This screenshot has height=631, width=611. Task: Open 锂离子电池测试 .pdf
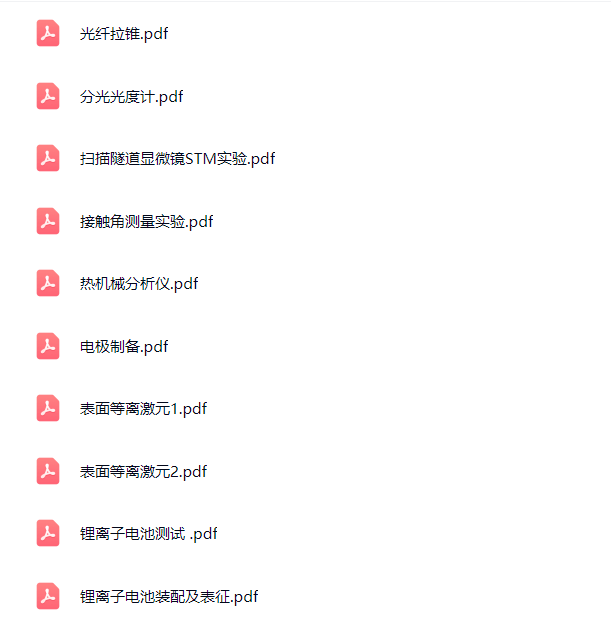click(148, 534)
